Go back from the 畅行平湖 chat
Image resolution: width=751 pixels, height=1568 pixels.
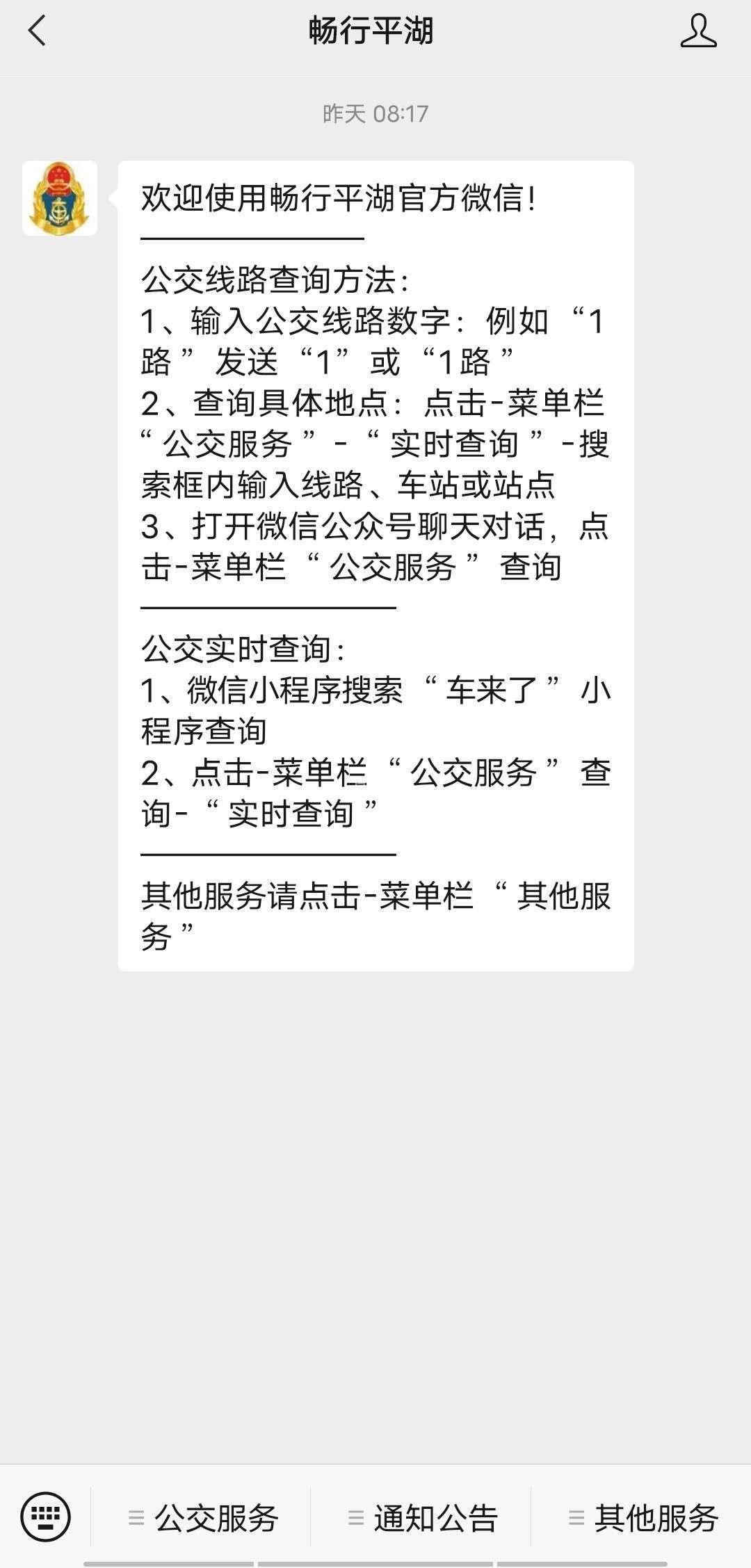[x=37, y=31]
